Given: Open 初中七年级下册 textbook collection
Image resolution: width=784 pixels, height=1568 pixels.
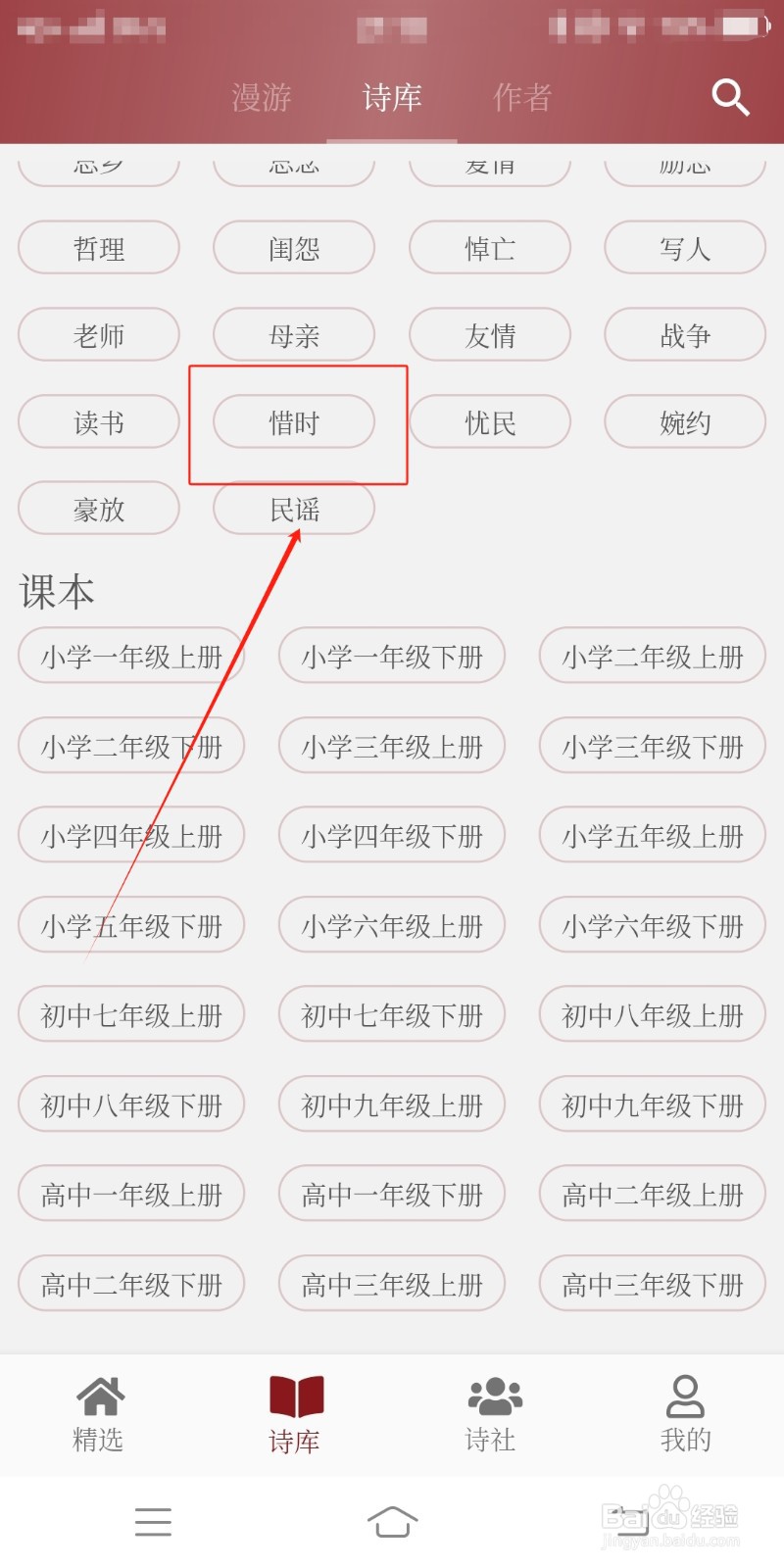Looking at the screenshot, I should click(x=391, y=1014).
